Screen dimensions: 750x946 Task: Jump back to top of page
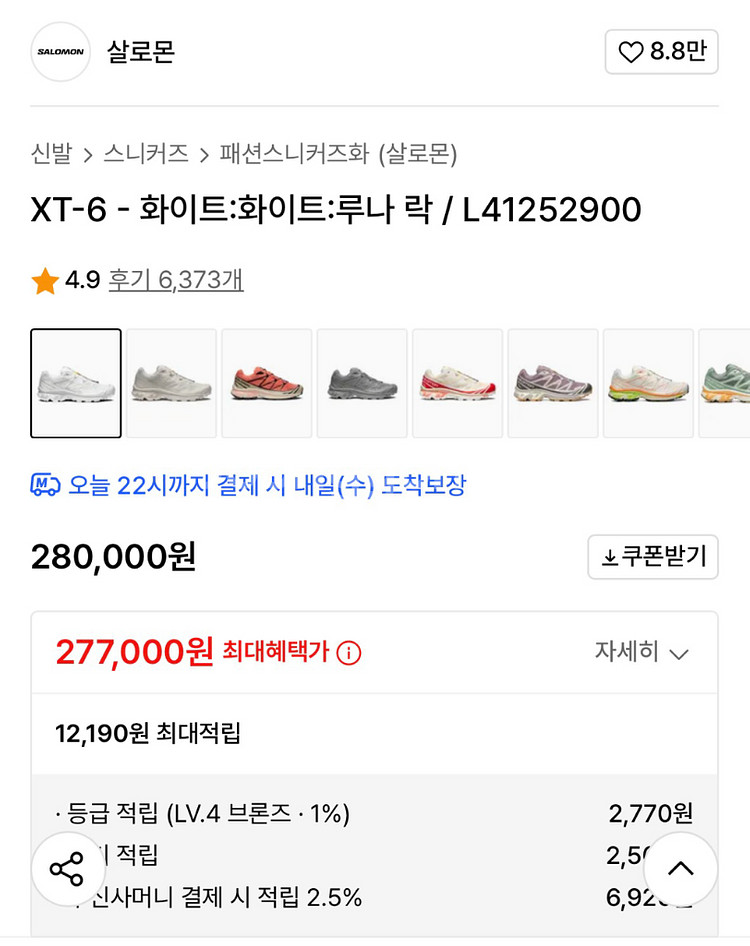pos(680,868)
